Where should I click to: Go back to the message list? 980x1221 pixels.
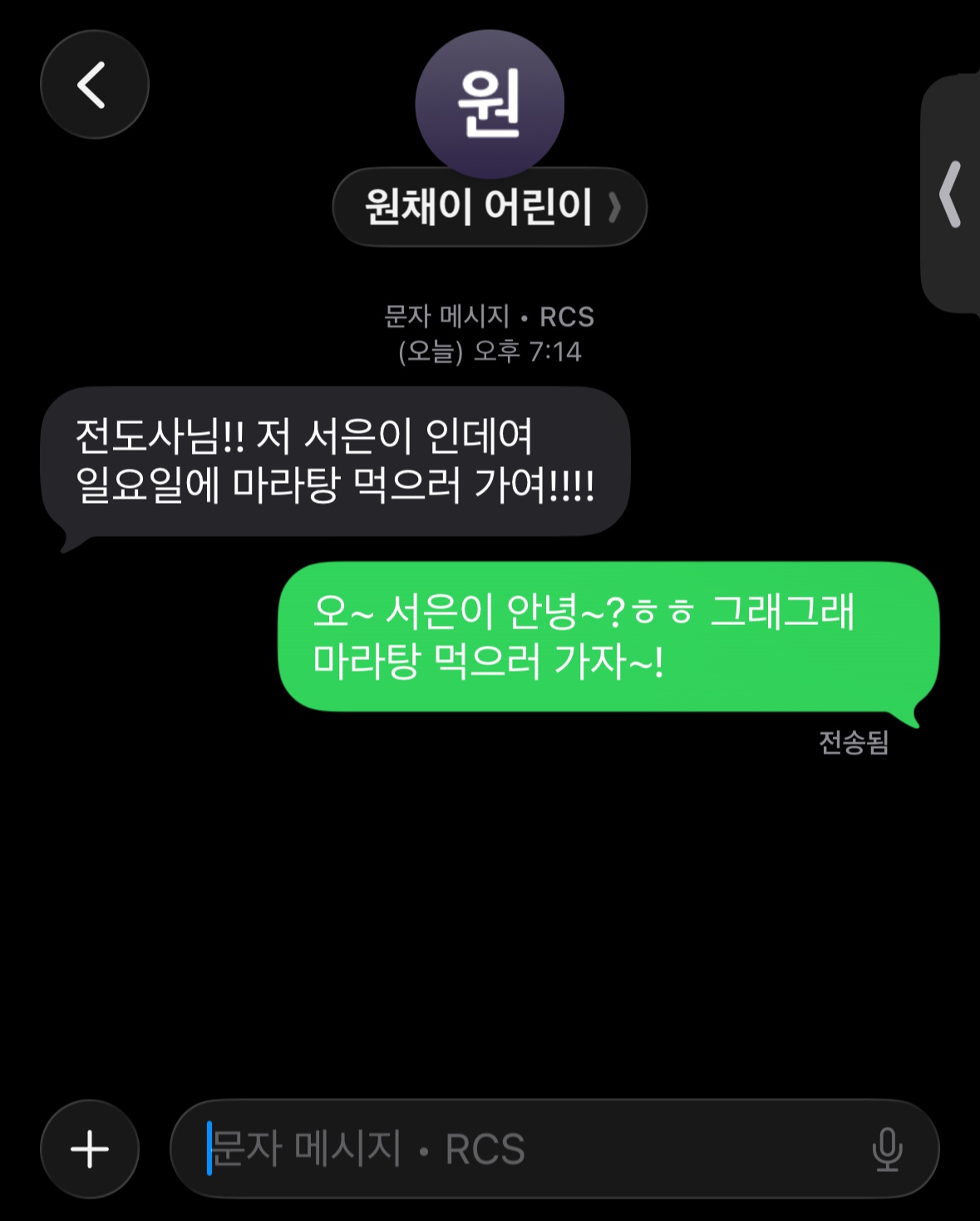coord(94,85)
